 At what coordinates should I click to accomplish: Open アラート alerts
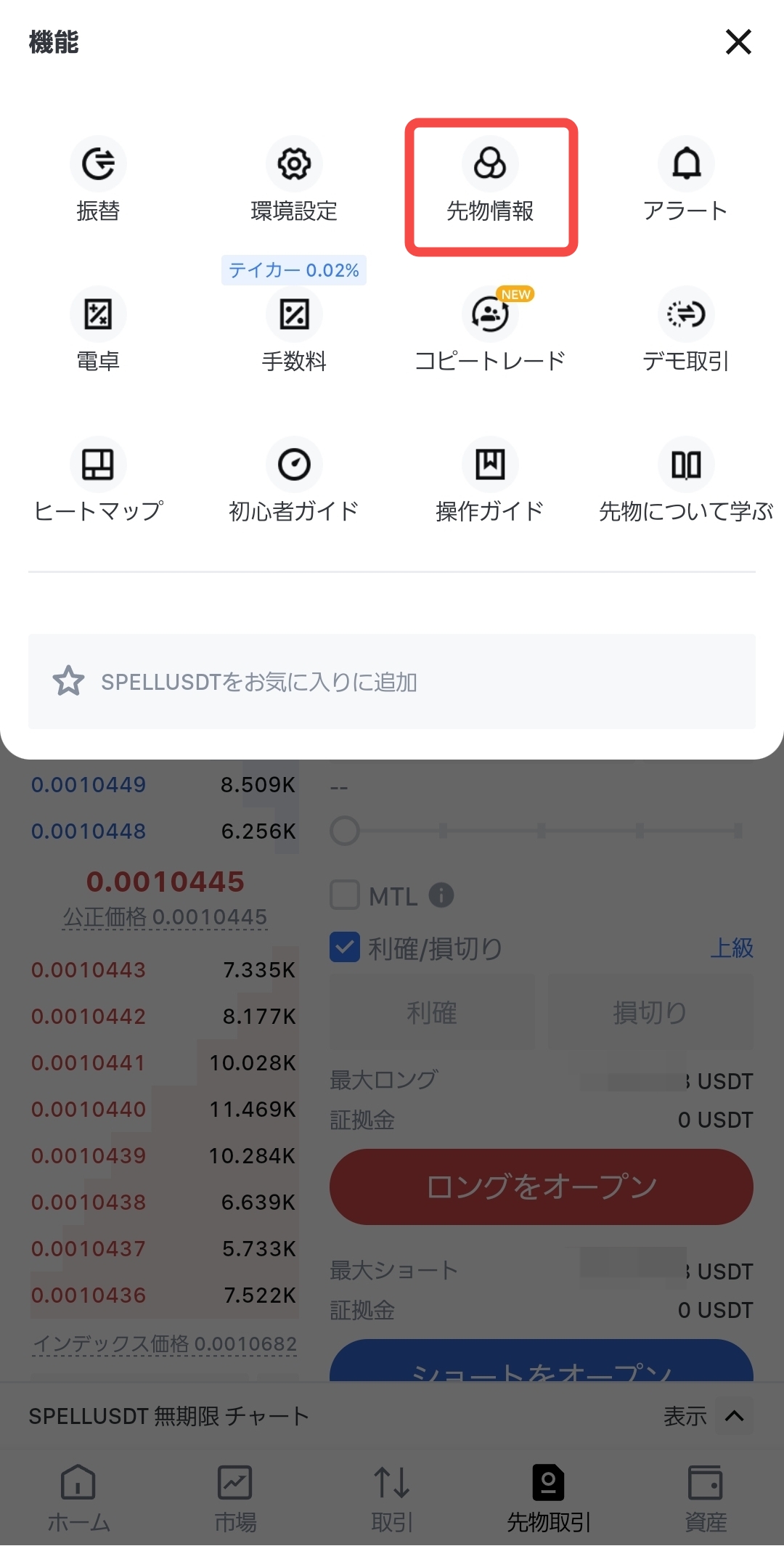pos(686,179)
